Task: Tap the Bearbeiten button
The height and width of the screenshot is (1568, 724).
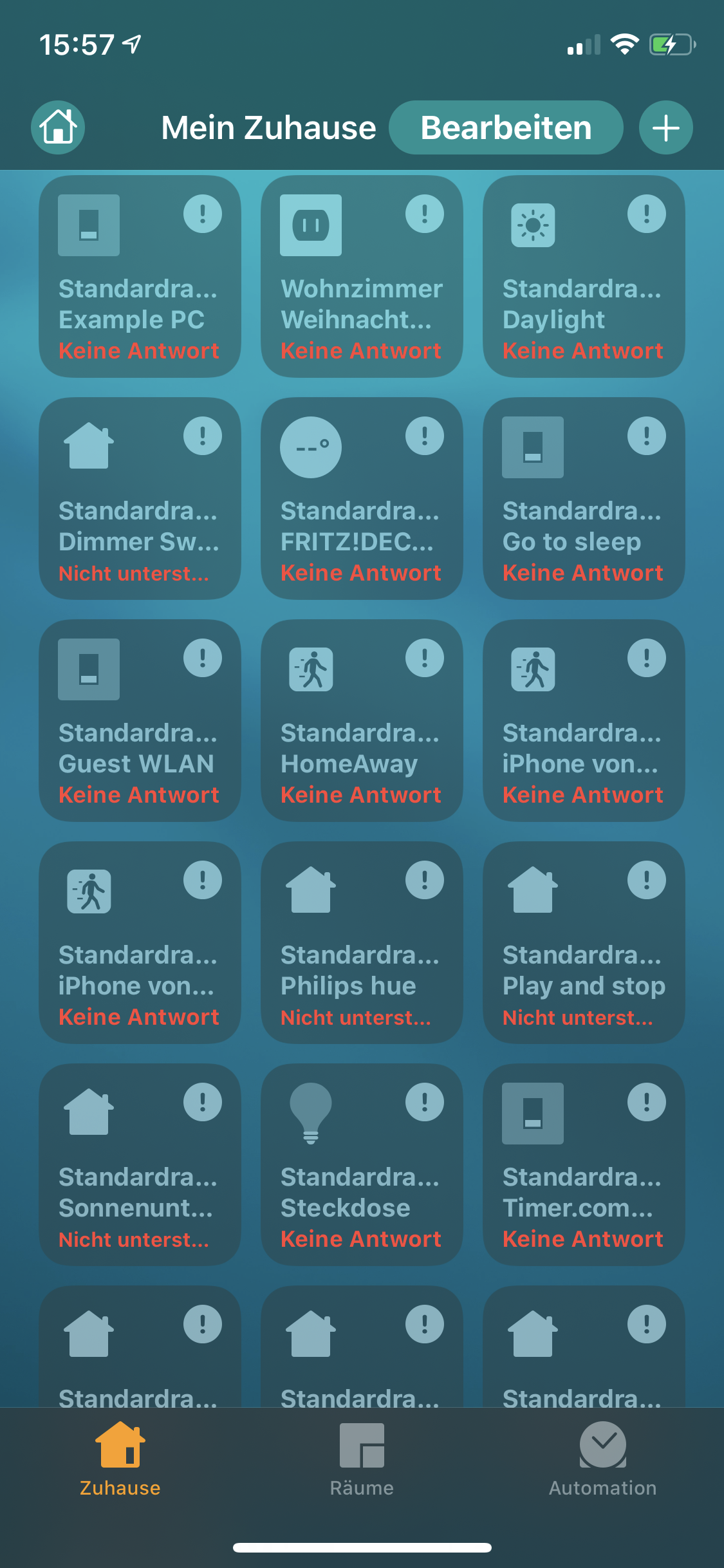Action: pos(506,127)
